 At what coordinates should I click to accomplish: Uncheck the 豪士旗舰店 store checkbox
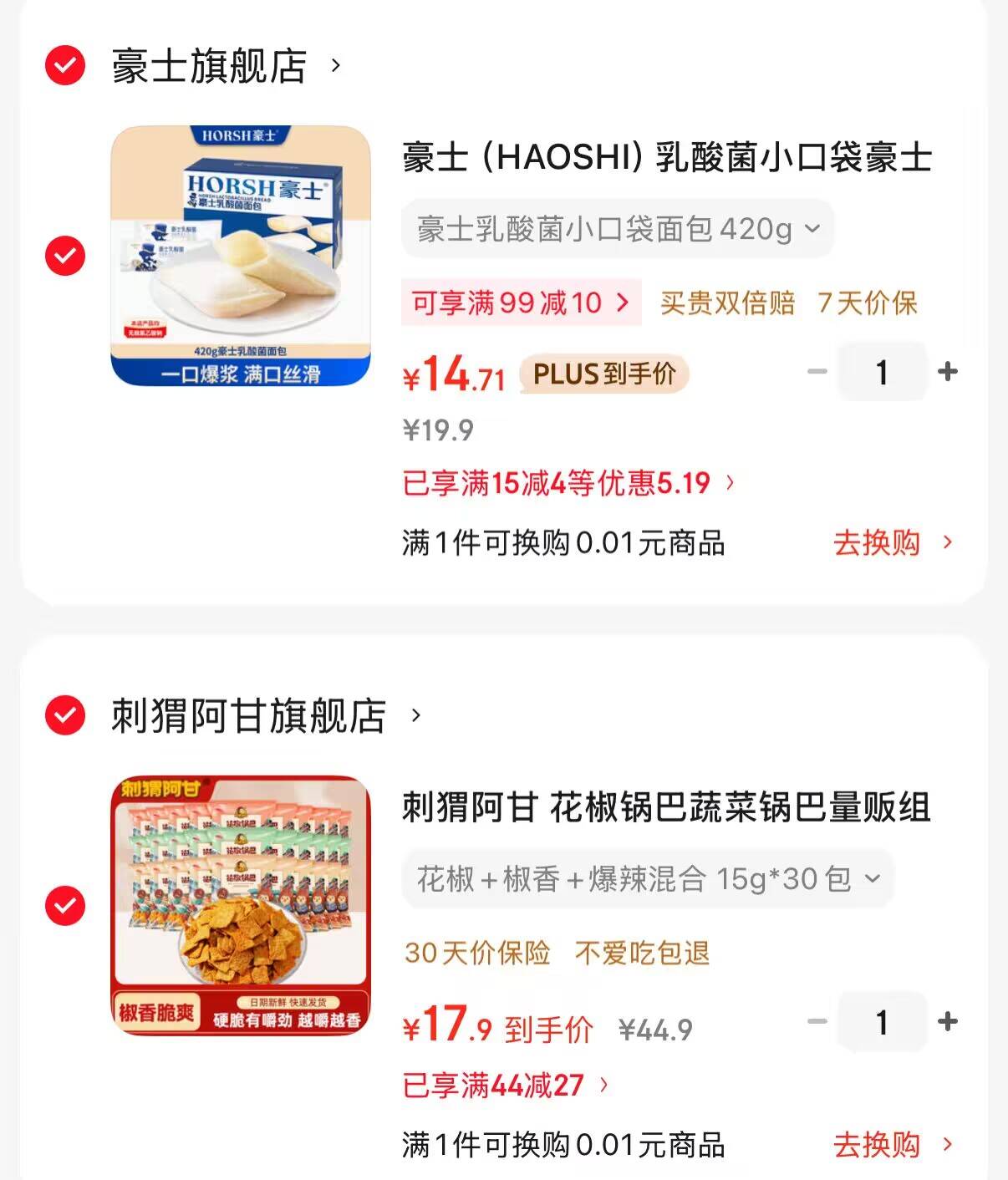65,65
